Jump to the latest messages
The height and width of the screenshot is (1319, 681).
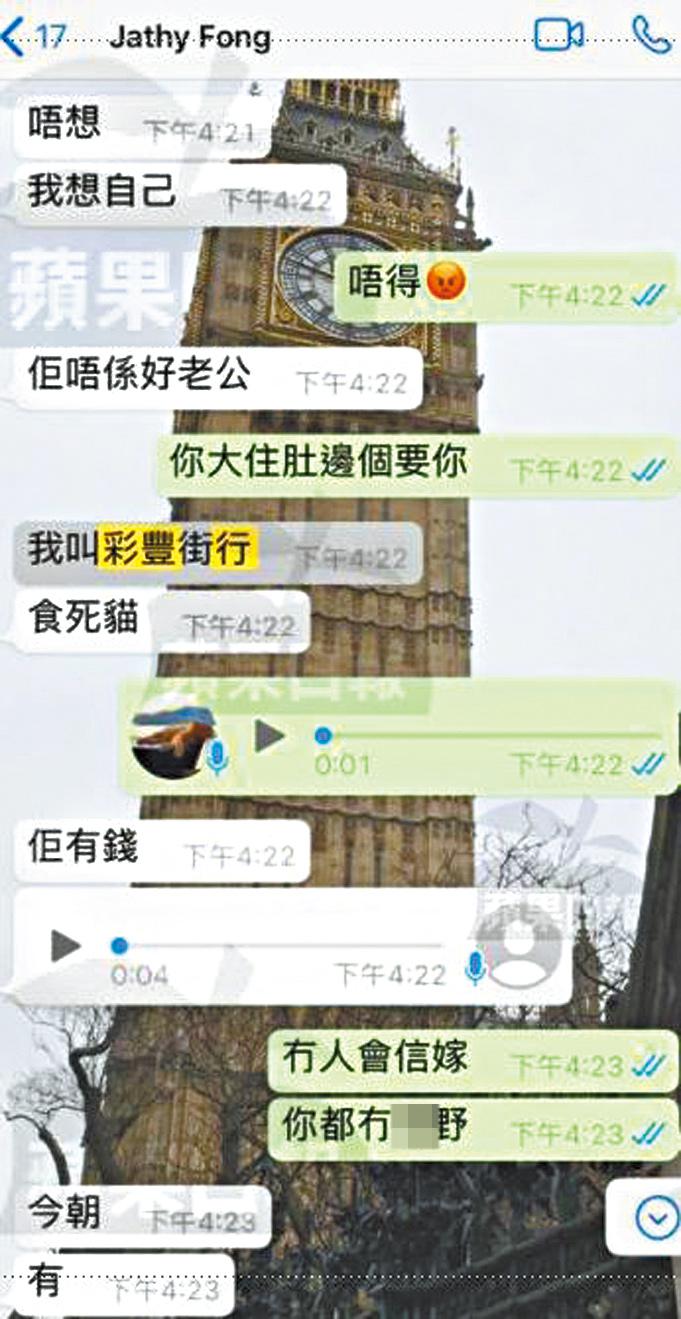[655, 1217]
